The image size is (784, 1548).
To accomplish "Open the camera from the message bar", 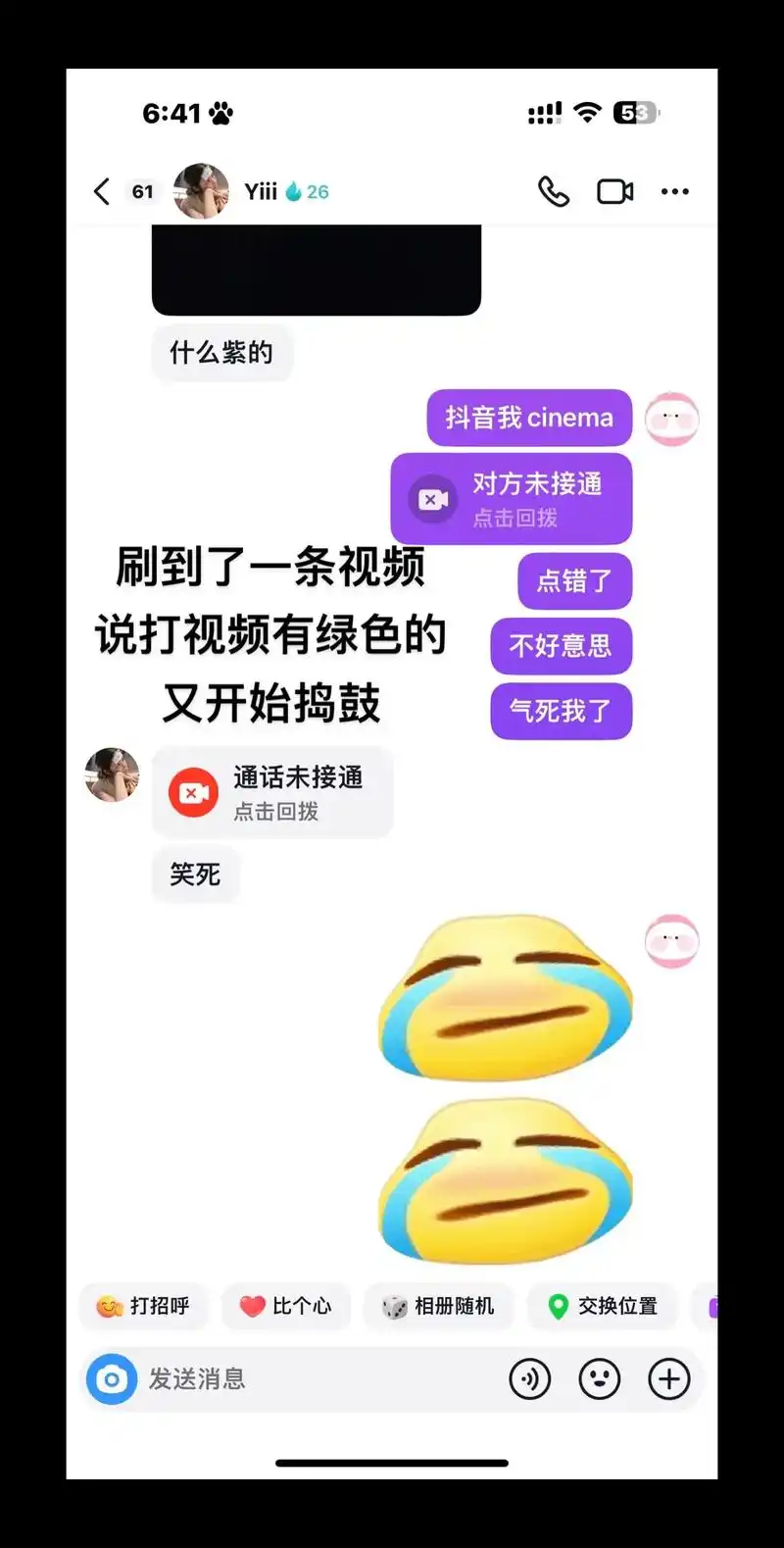I will point(112,1379).
